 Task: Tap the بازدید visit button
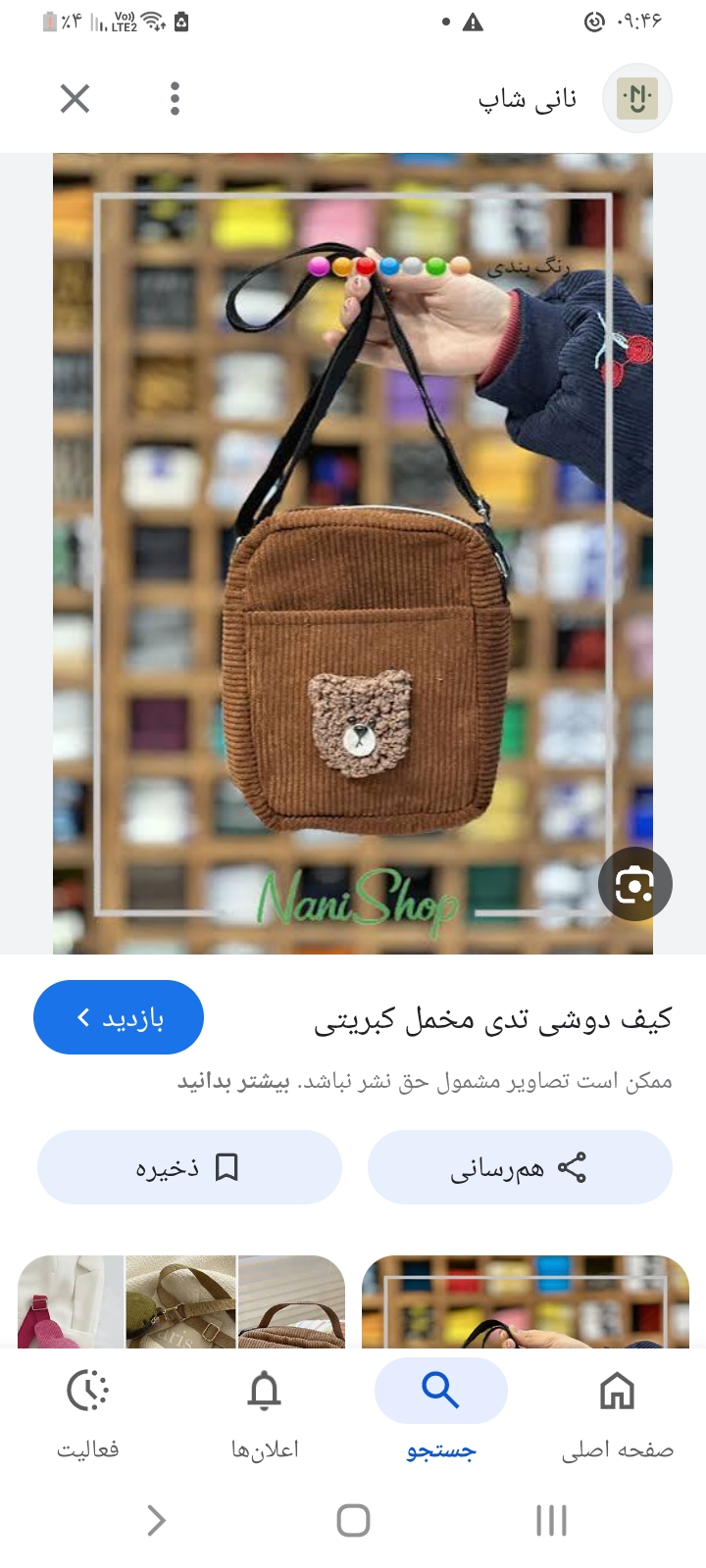tap(119, 1017)
